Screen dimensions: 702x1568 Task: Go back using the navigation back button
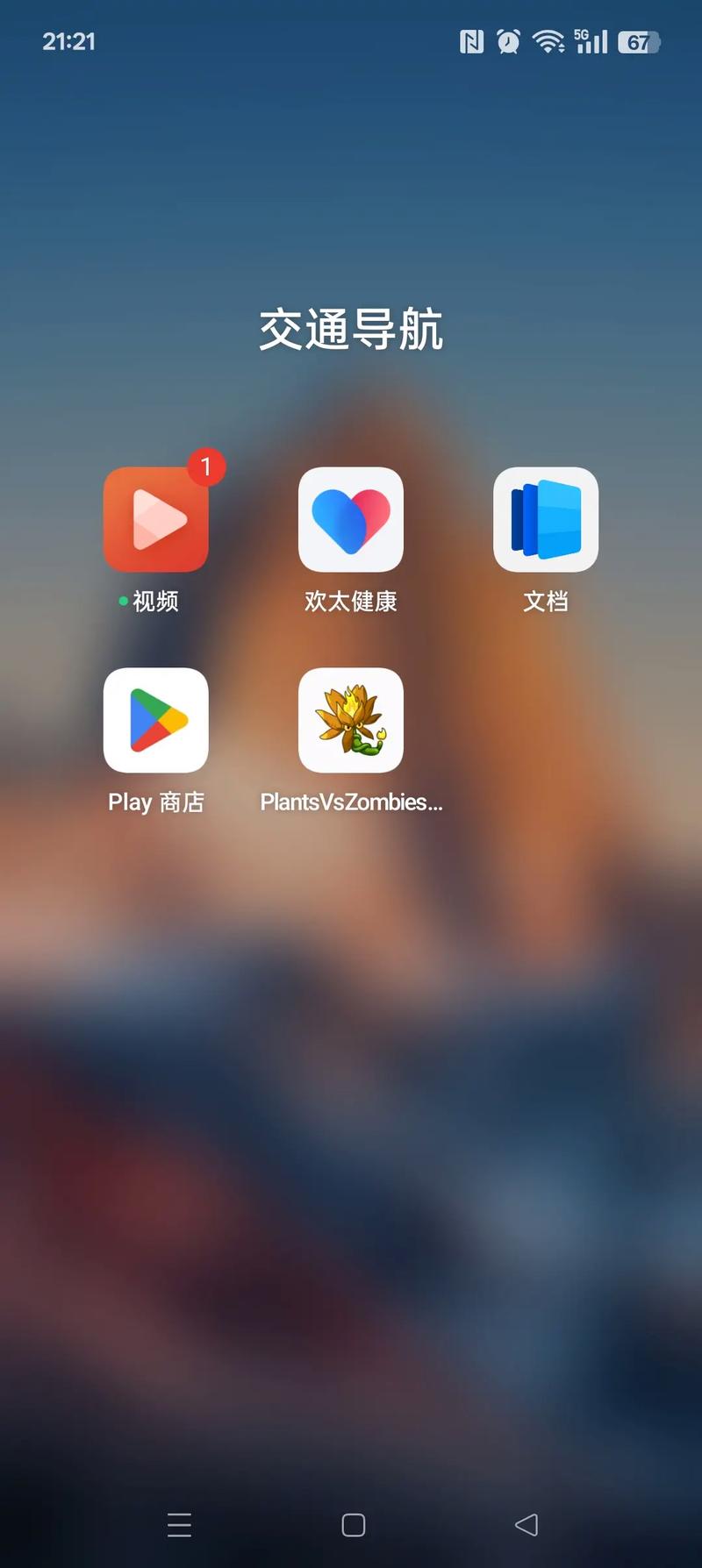coord(526,1524)
